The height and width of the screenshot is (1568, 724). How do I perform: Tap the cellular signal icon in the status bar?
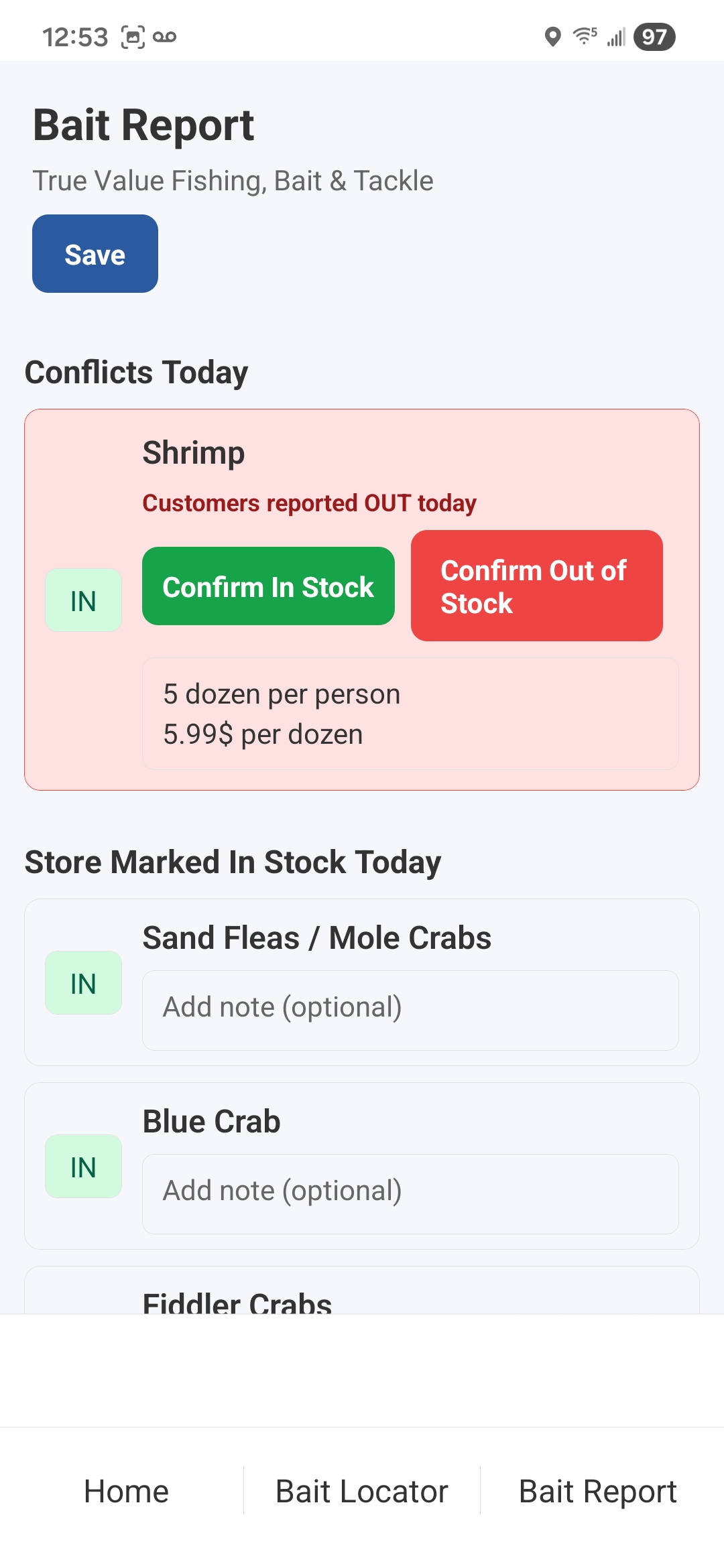click(615, 37)
